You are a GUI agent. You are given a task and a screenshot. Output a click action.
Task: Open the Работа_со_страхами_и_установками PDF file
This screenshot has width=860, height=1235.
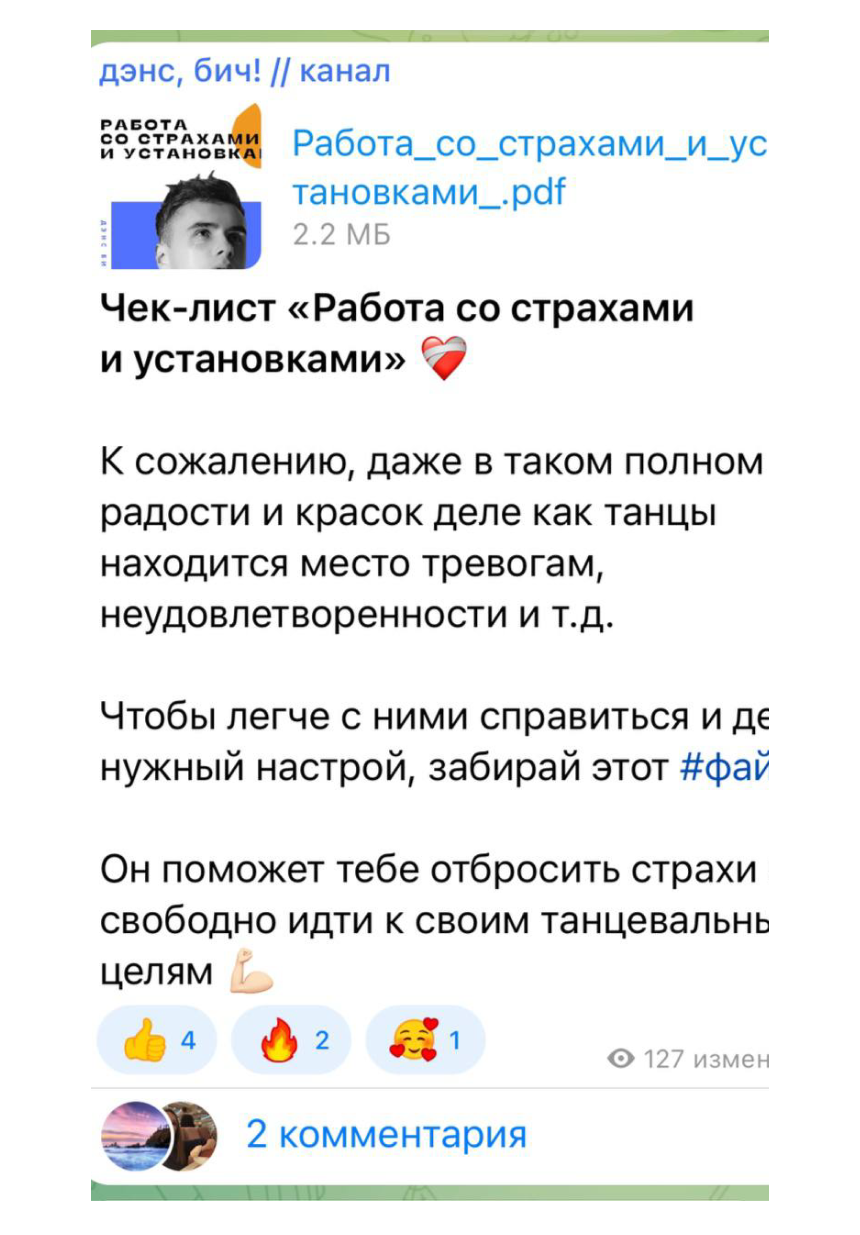(183, 186)
